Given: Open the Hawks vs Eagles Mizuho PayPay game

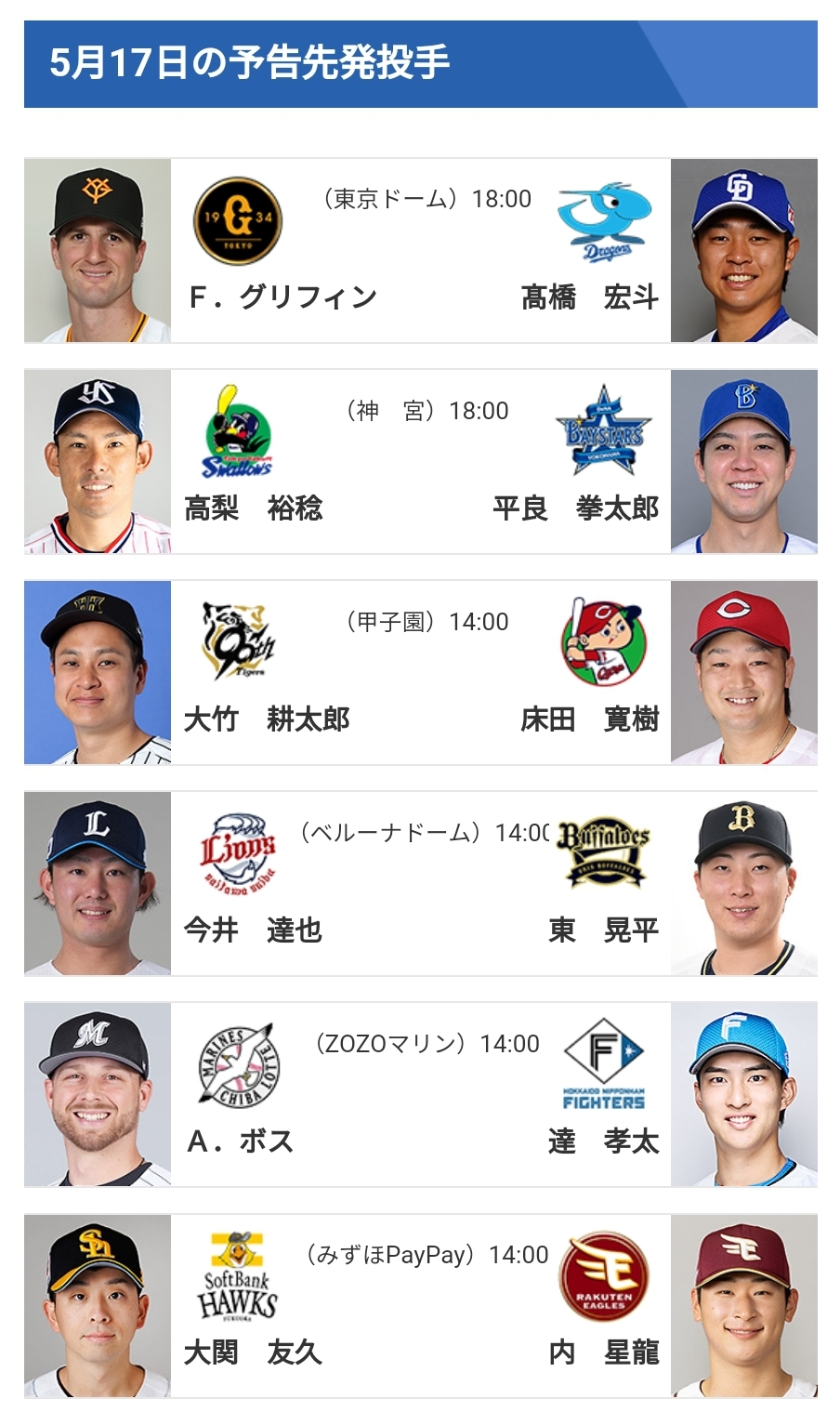Looking at the screenshot, I should point(420,1306).
